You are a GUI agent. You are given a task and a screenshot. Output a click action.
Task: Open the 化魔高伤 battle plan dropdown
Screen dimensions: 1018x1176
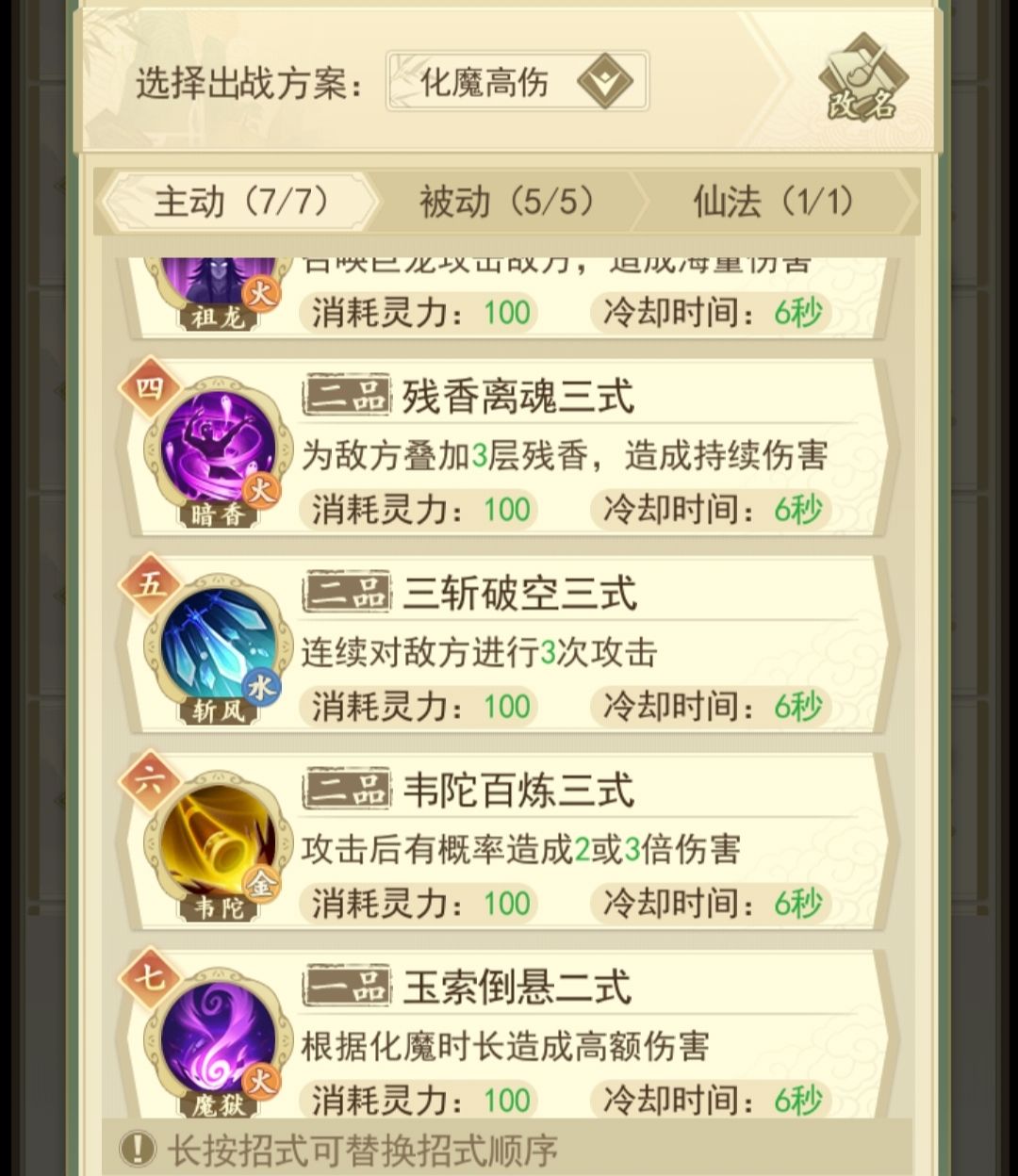[x=517, y=82]
